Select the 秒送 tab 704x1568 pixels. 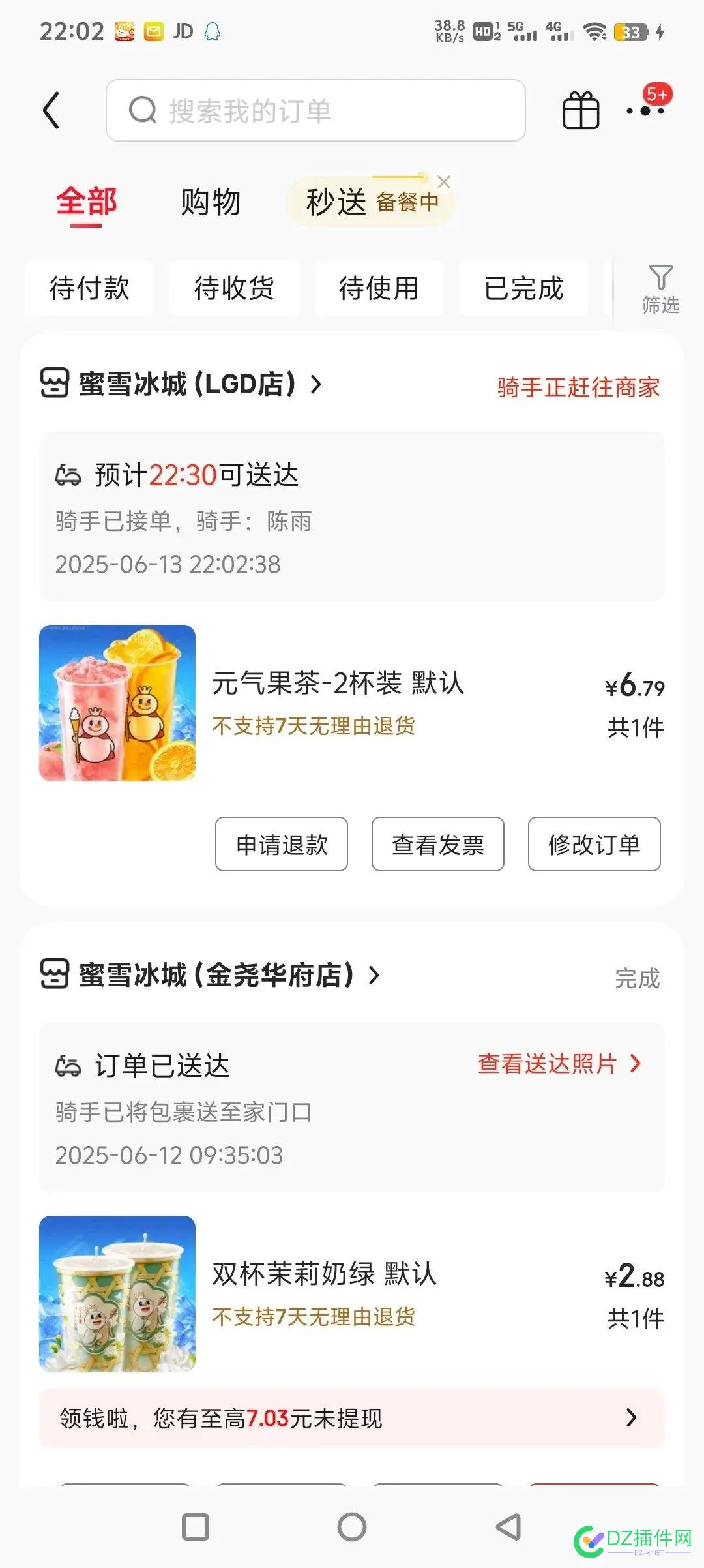click(x=336, y=202)
